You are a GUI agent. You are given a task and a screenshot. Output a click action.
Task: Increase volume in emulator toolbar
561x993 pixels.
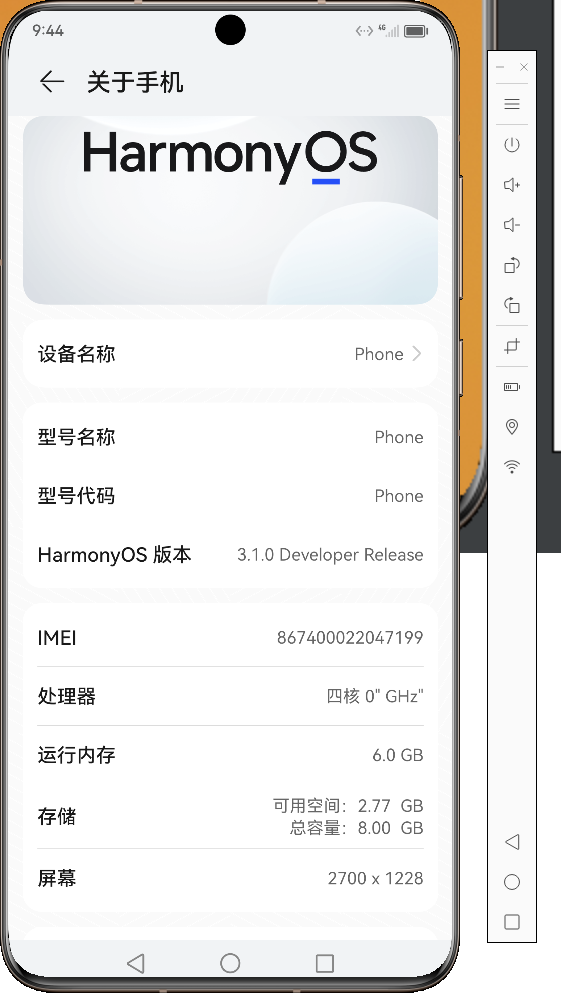(512, 185)
